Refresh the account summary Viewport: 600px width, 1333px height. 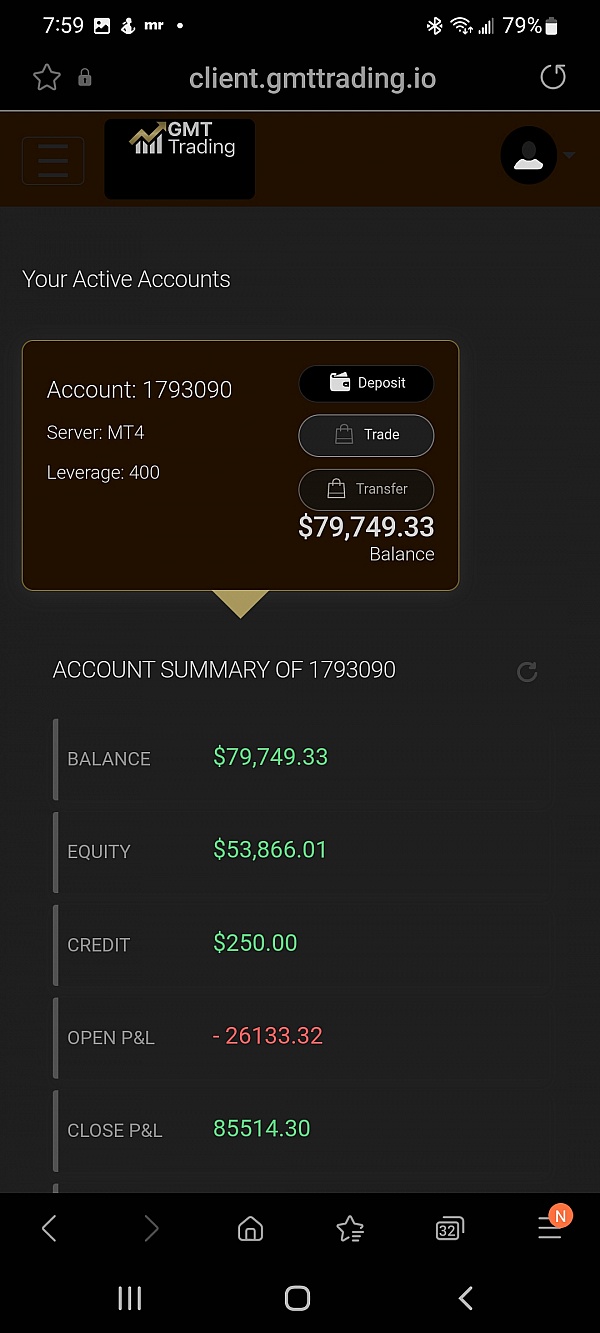[x=527, y=672]
